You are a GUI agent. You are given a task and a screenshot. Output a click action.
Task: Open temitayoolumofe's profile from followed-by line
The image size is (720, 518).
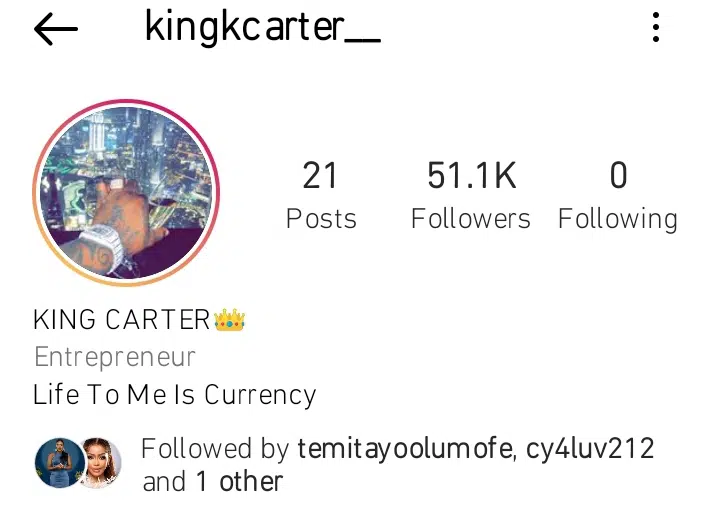coord(404,448)
